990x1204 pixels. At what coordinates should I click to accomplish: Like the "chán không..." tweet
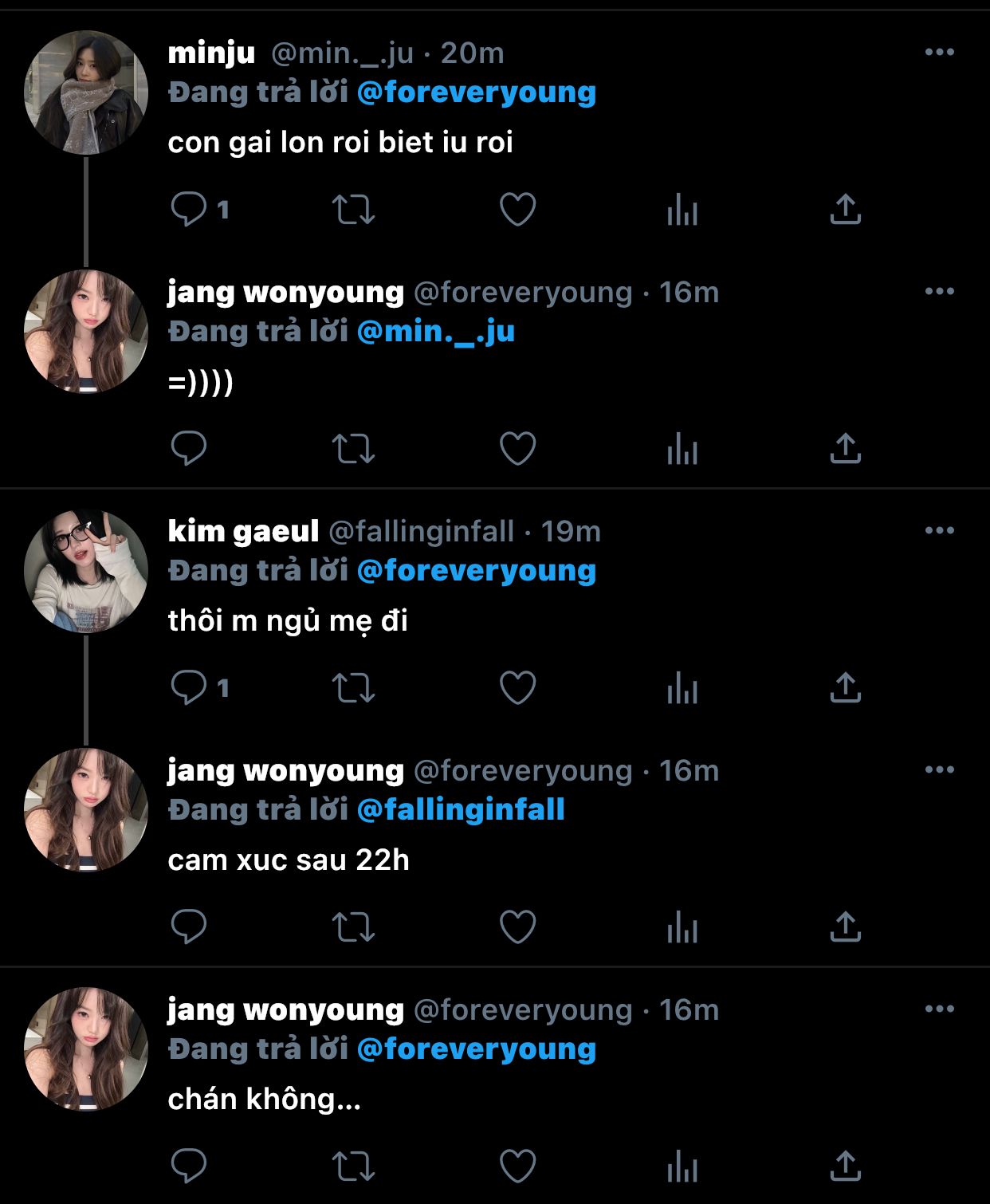point(517,1166)
